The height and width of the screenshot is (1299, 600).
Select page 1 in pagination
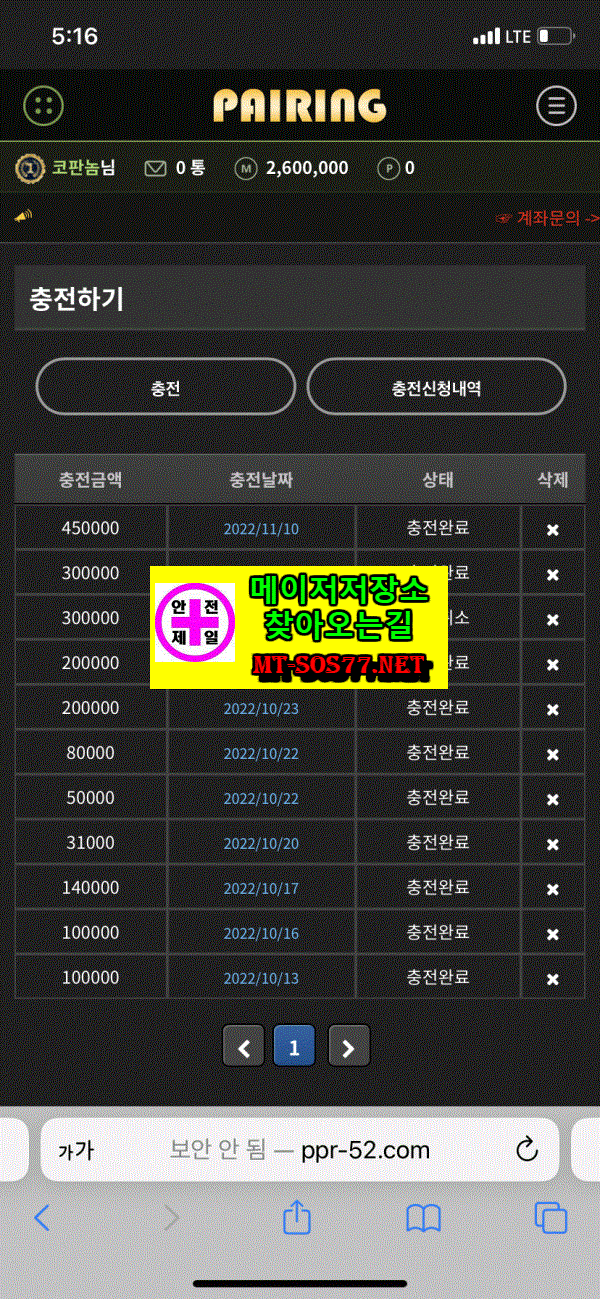click(294, 1046)
